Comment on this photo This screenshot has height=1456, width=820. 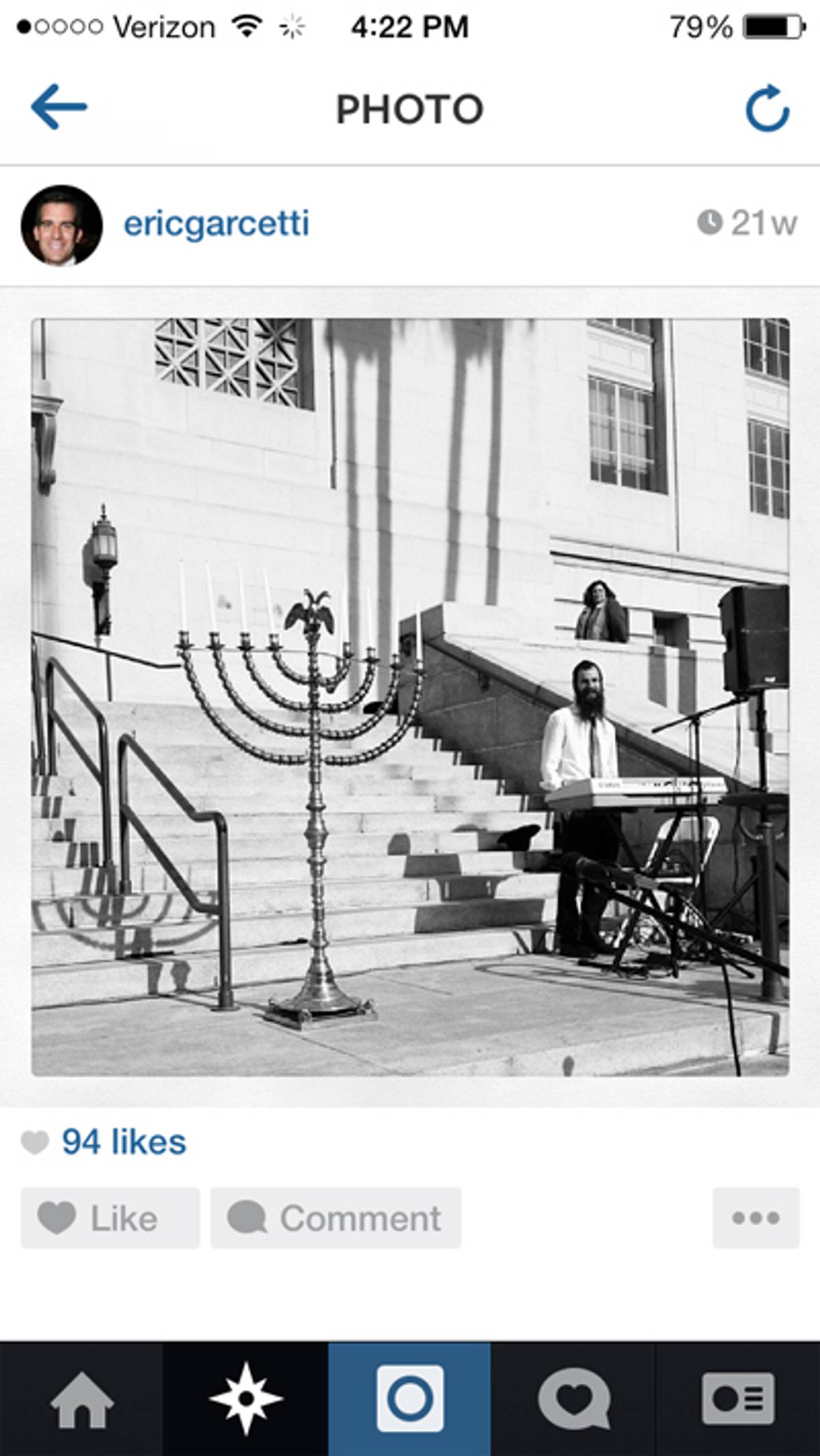pos(336,1219)
